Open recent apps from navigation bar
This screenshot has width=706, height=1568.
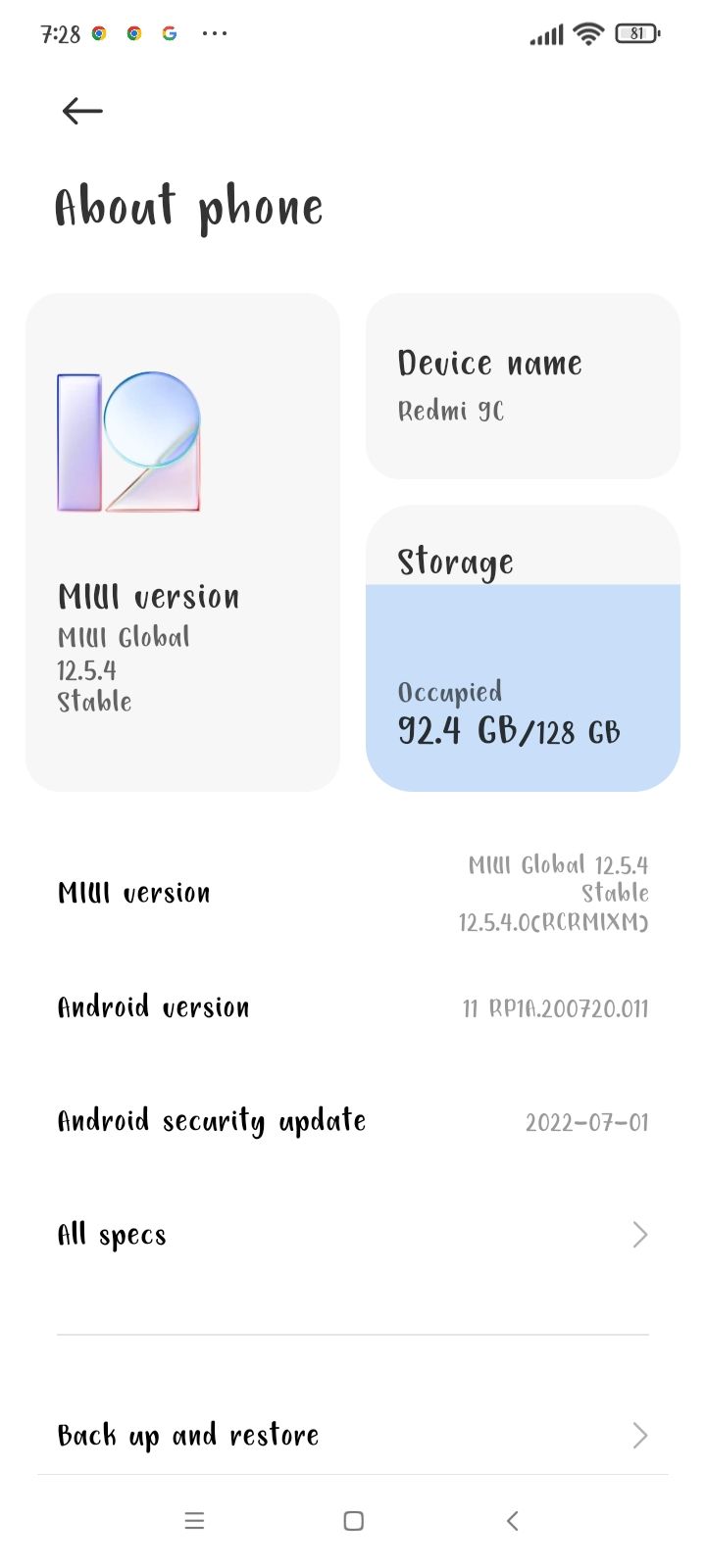tap(194, 1521)
